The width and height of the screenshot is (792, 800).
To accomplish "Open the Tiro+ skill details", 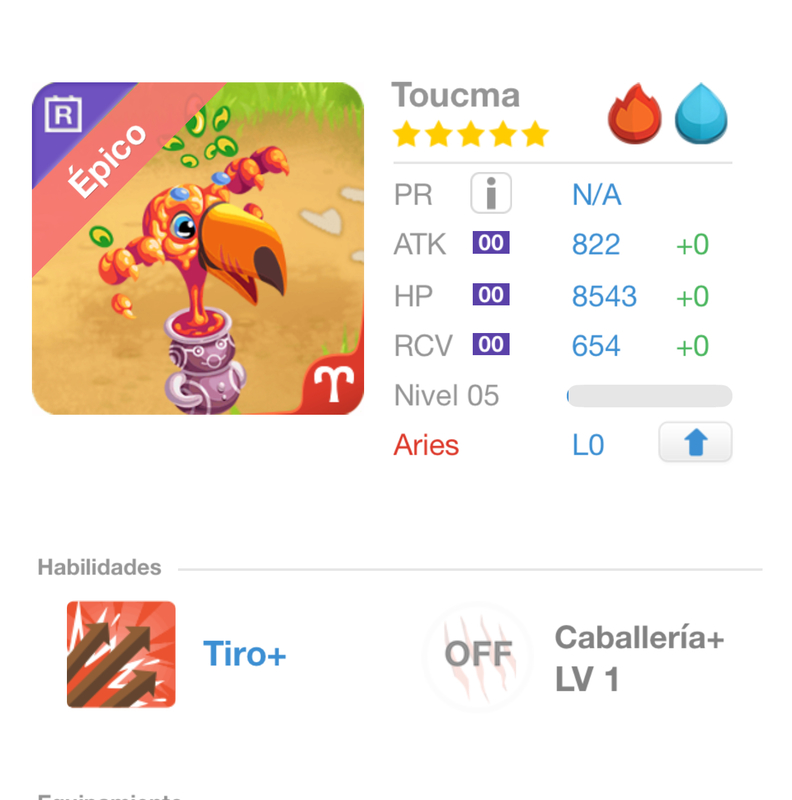I will pyautogui.click(x=121, y=654).
